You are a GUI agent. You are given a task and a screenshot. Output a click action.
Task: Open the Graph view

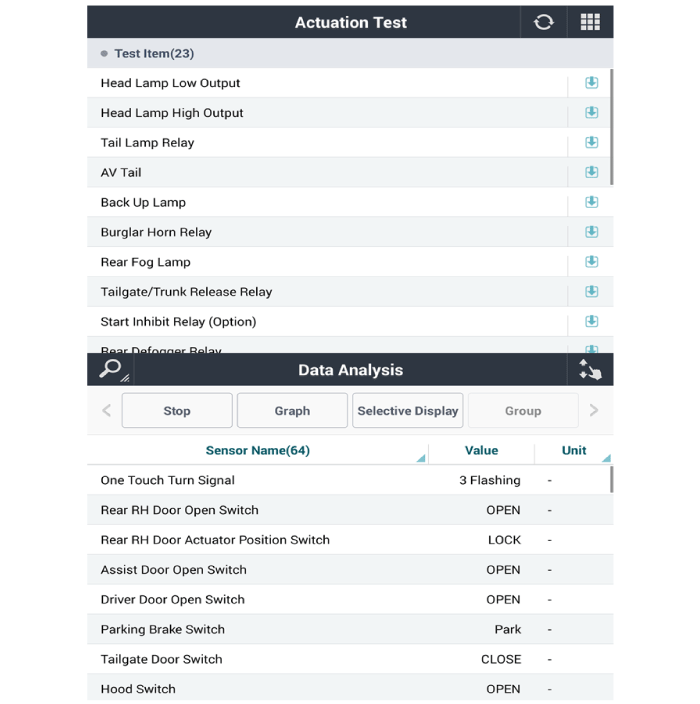pyautogui.click(x=292, y=411)
